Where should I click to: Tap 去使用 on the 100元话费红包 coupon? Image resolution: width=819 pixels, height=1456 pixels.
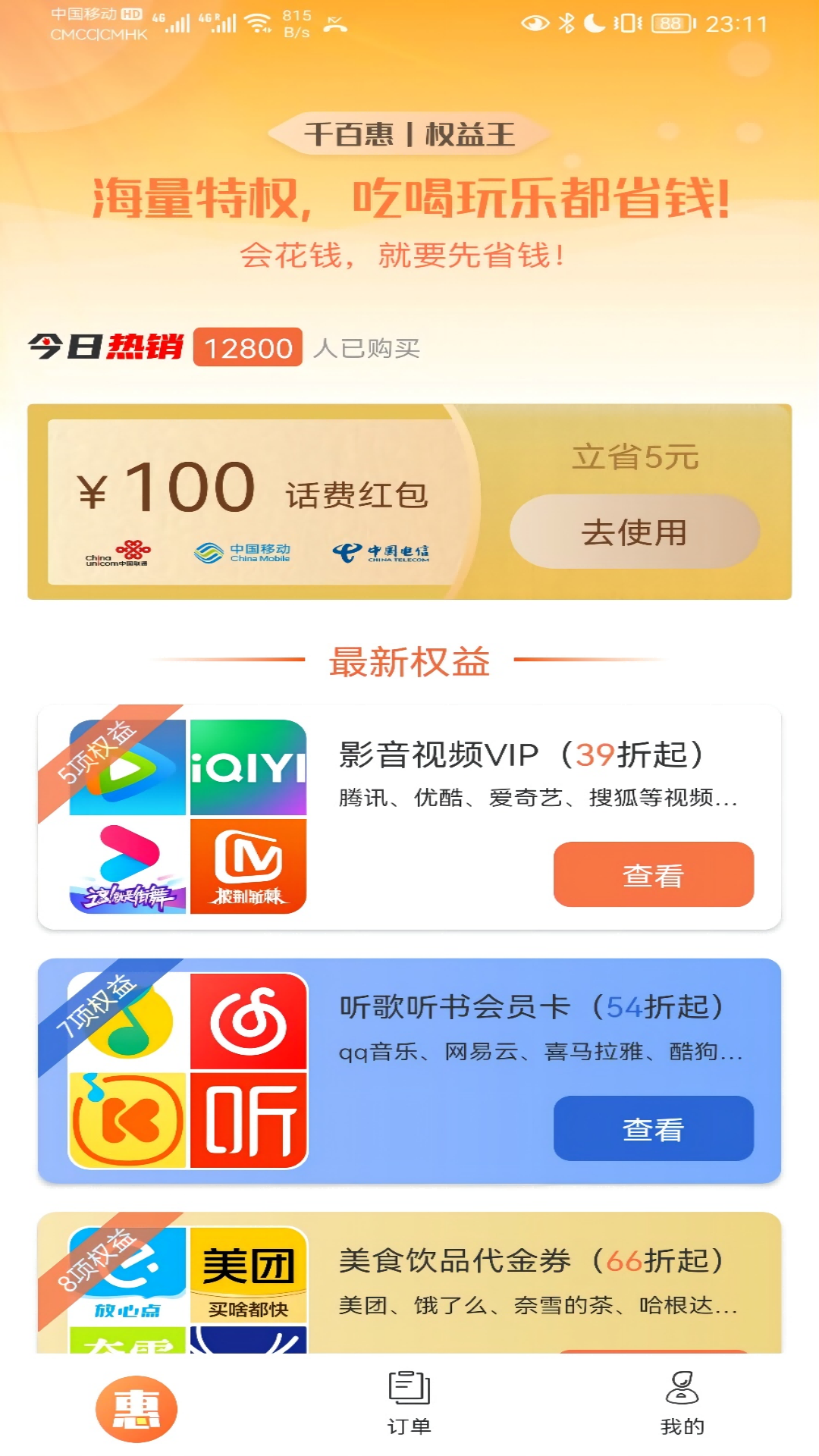(634, 532)
